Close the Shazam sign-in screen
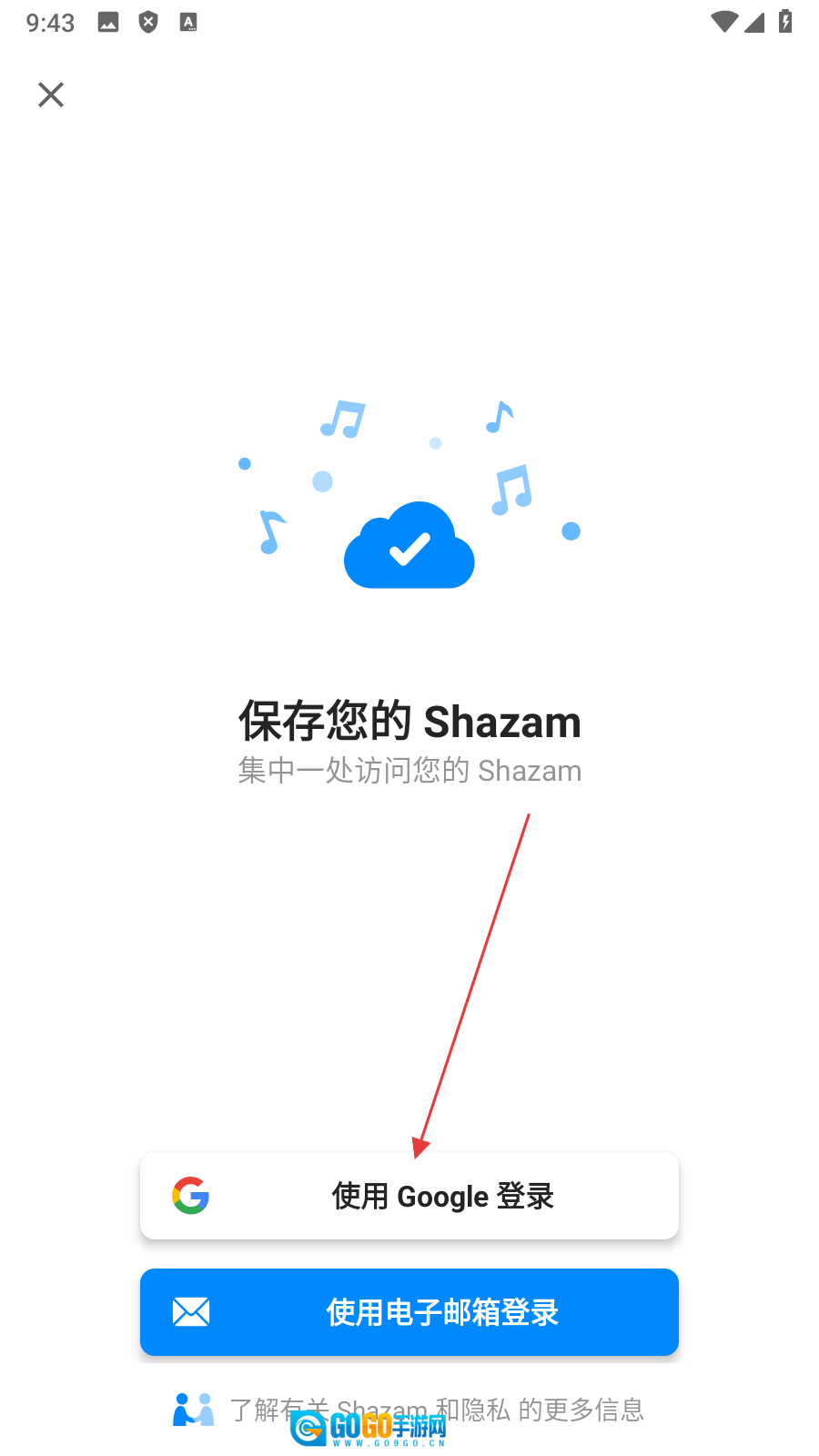 click(51, 95)
